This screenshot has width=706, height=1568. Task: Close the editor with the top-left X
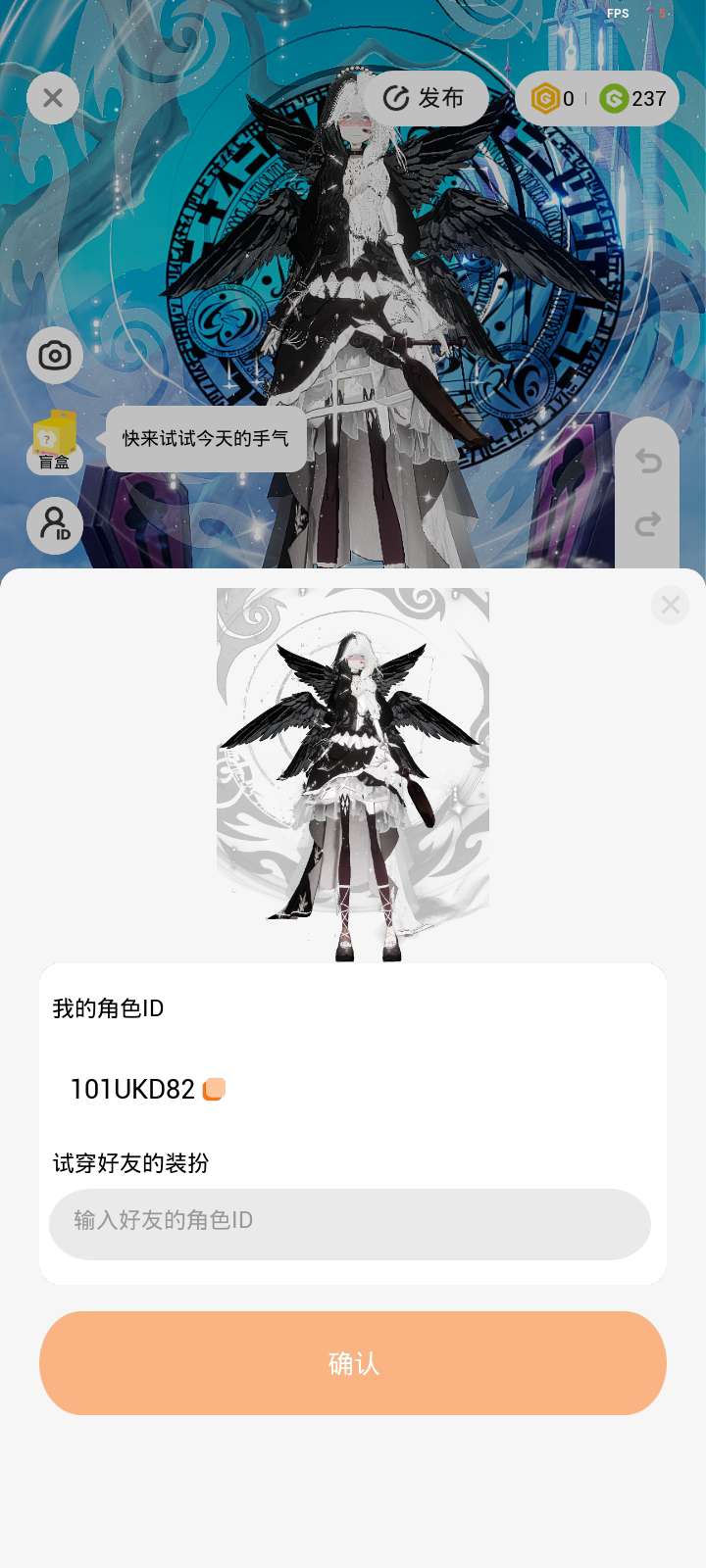tap(53, 98)
